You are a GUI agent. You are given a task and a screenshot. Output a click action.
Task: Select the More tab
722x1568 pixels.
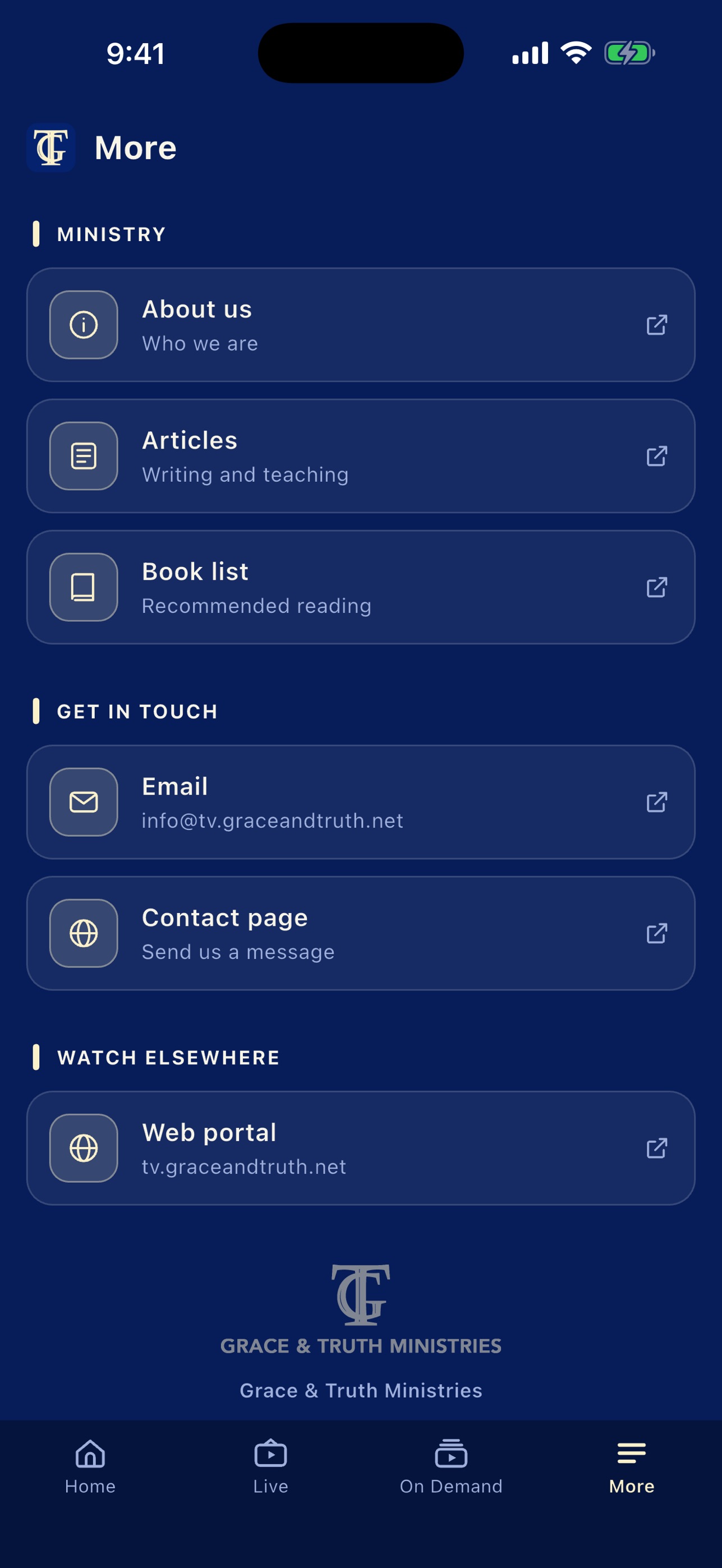[x=632, y=1467]
